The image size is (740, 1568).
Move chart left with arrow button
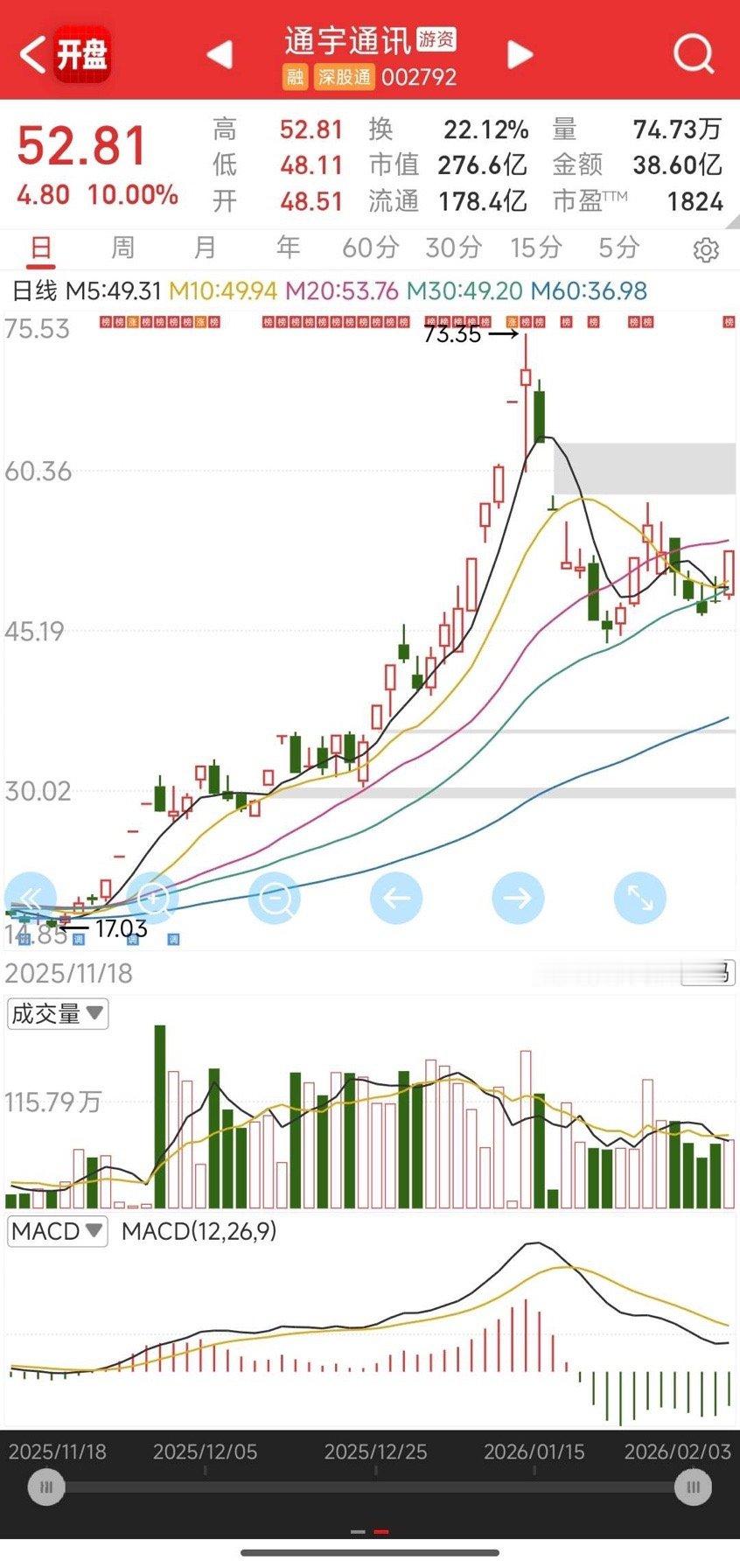click(x=396, y=898)
